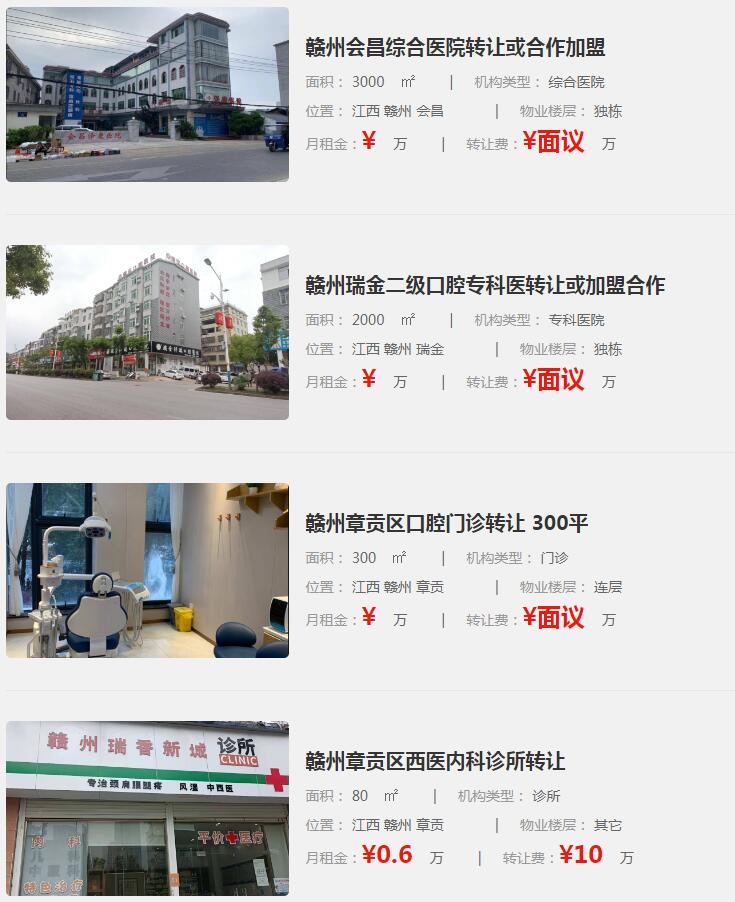Open the 赣州会昌综合医院 listing photo

(147, 94)
